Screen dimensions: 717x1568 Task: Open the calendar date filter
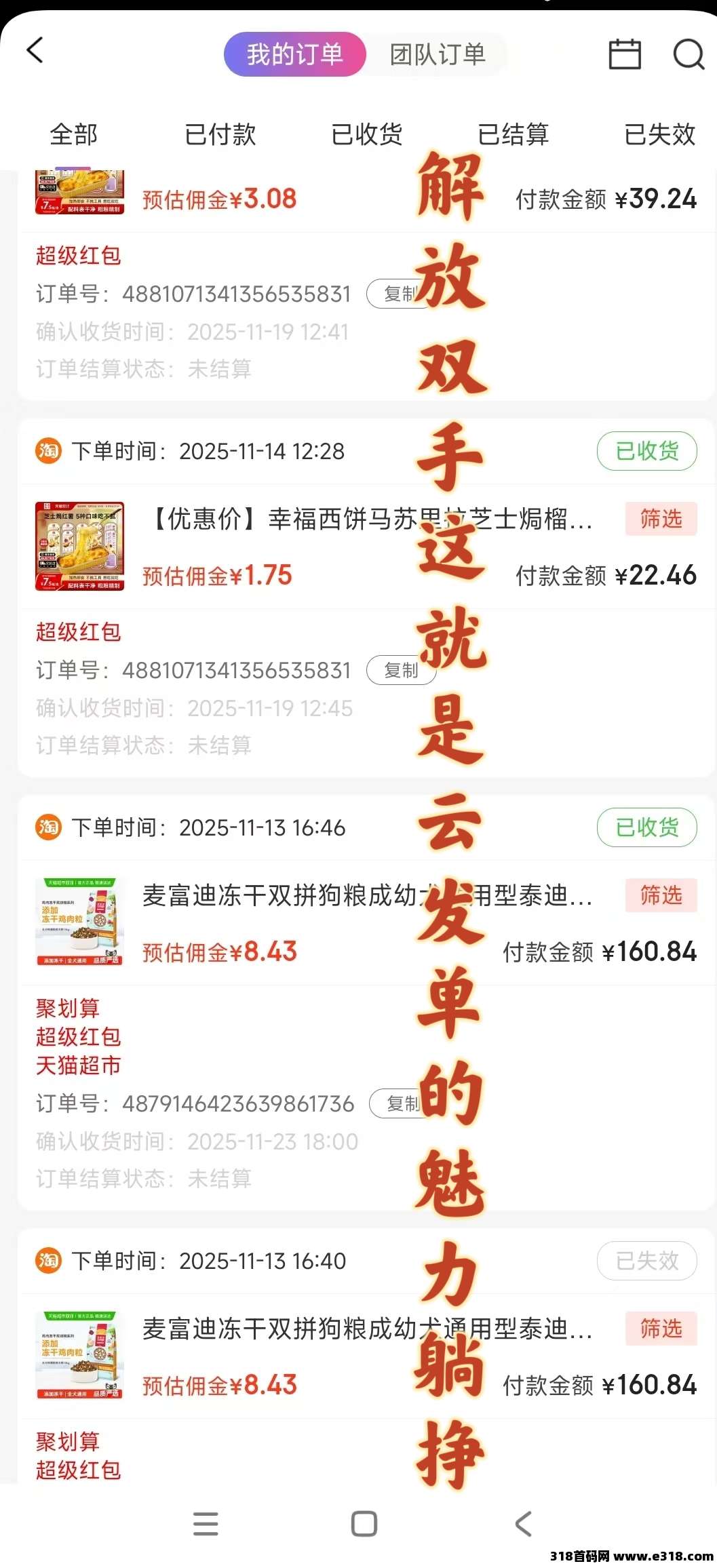pos(624,54)
